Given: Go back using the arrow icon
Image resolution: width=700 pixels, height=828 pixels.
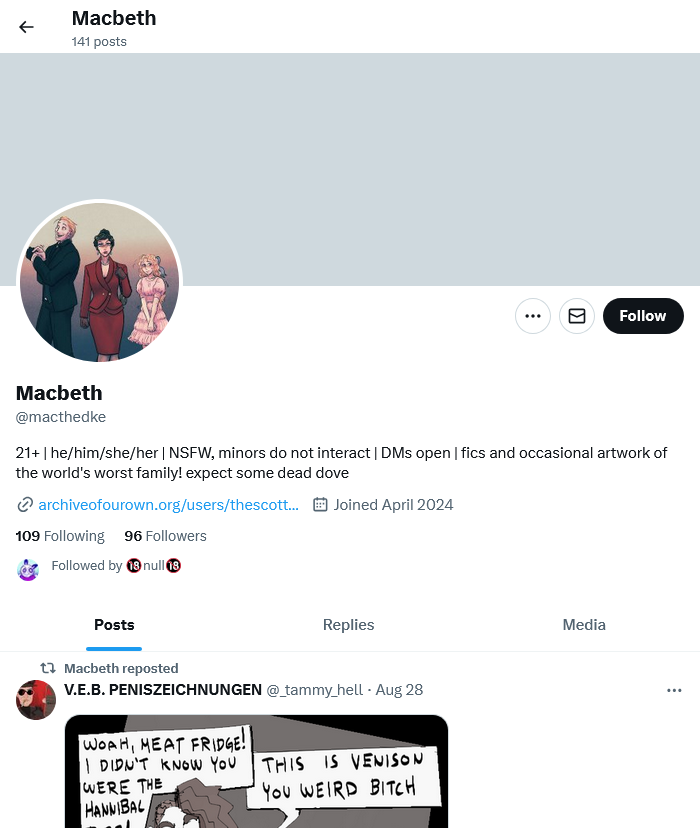Looking at the screenshot, I should [26, 27].
